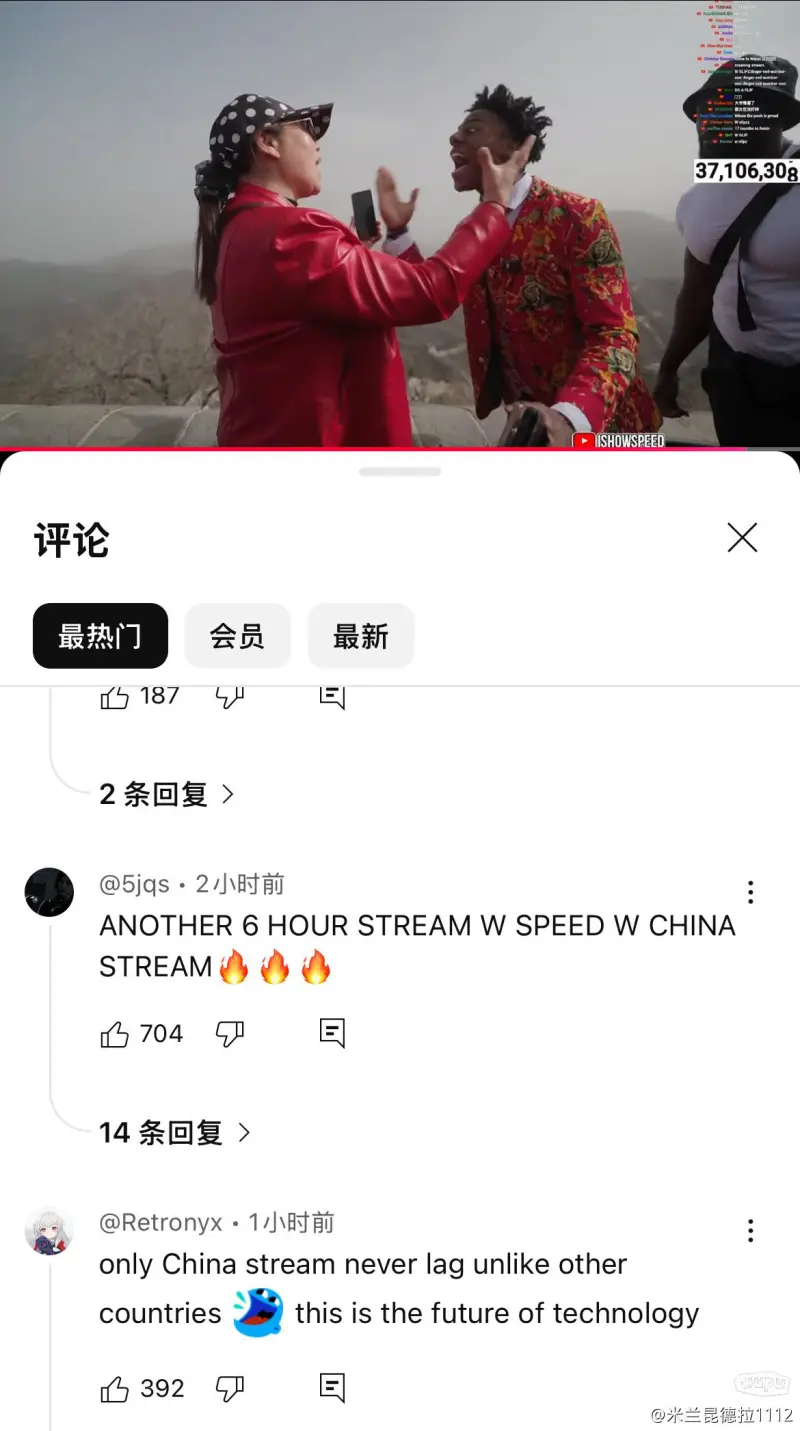Switch to the 会员 comments tab

237,636
